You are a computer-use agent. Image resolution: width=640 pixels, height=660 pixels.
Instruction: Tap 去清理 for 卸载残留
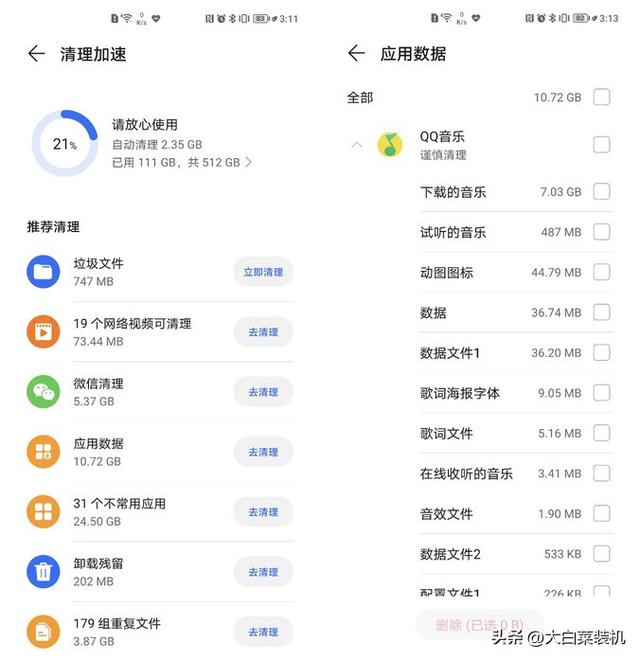263,572
